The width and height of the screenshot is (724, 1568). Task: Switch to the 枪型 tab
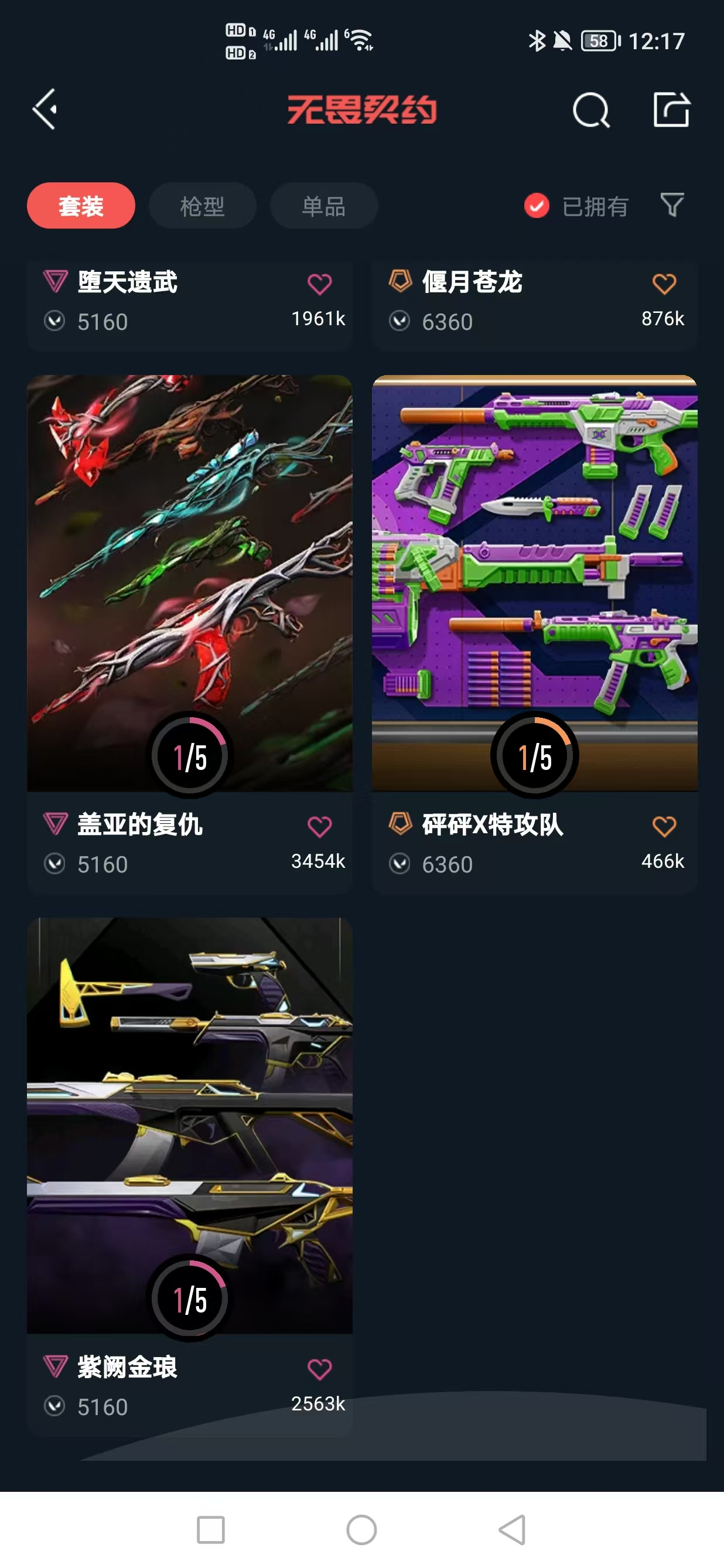click(x=202, y=206)
